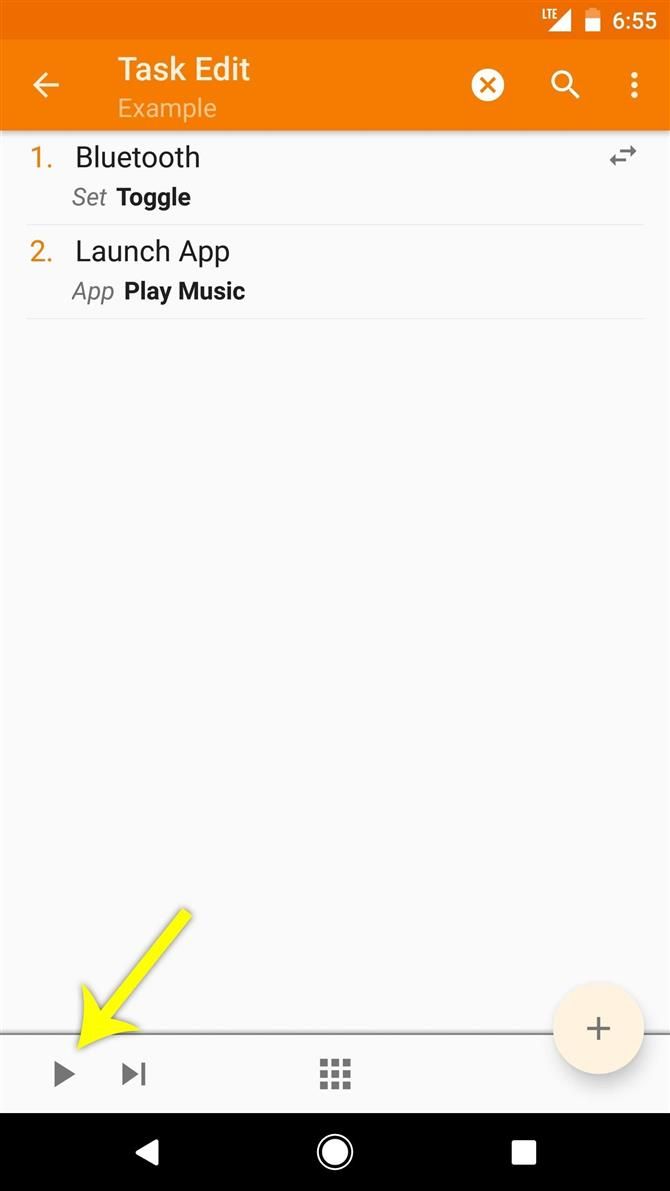Tap the system home button
Screen dimensions: 670x1191
[335, 1152]
